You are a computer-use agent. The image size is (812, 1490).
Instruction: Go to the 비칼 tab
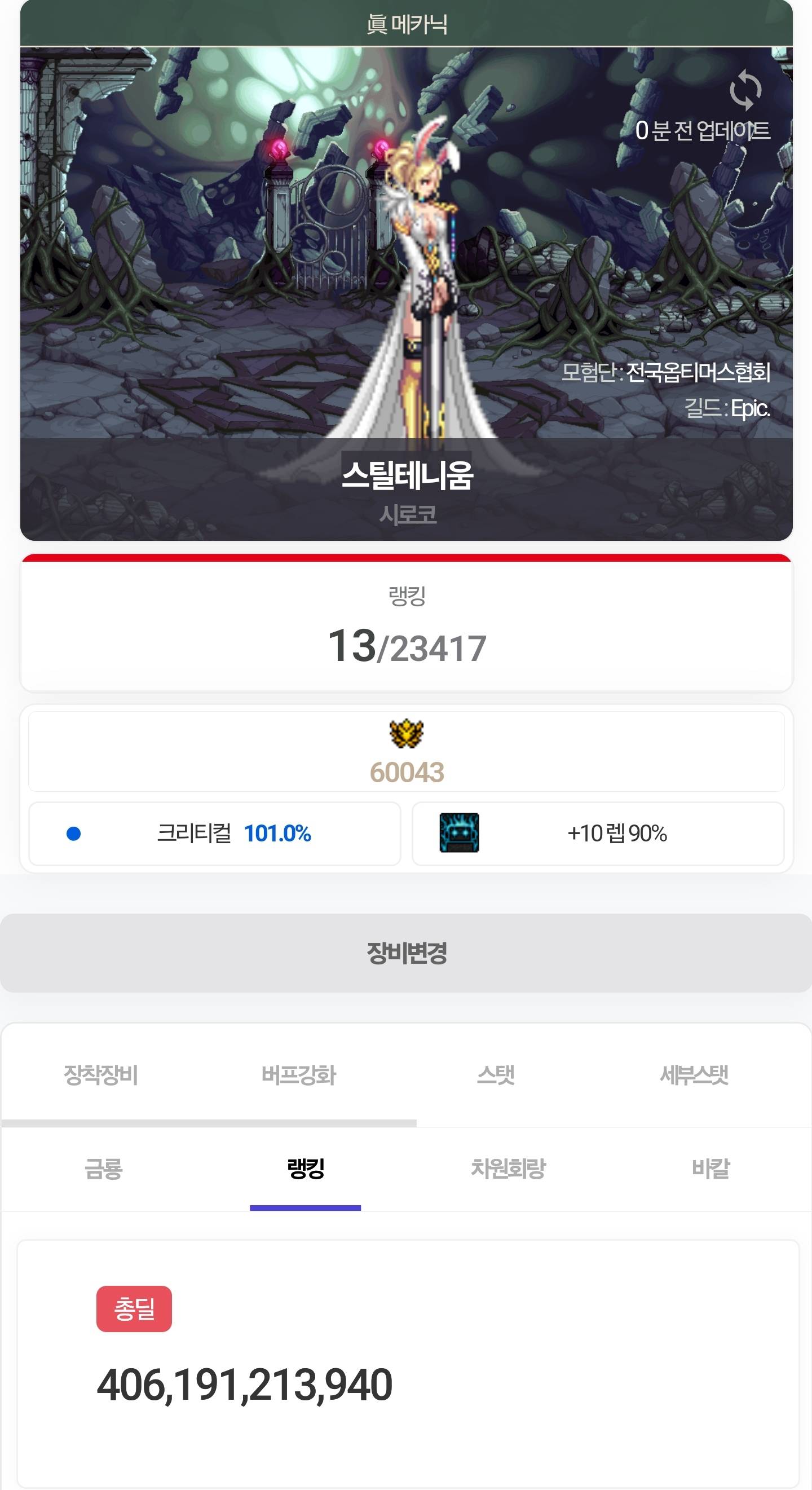point(710,1169)
